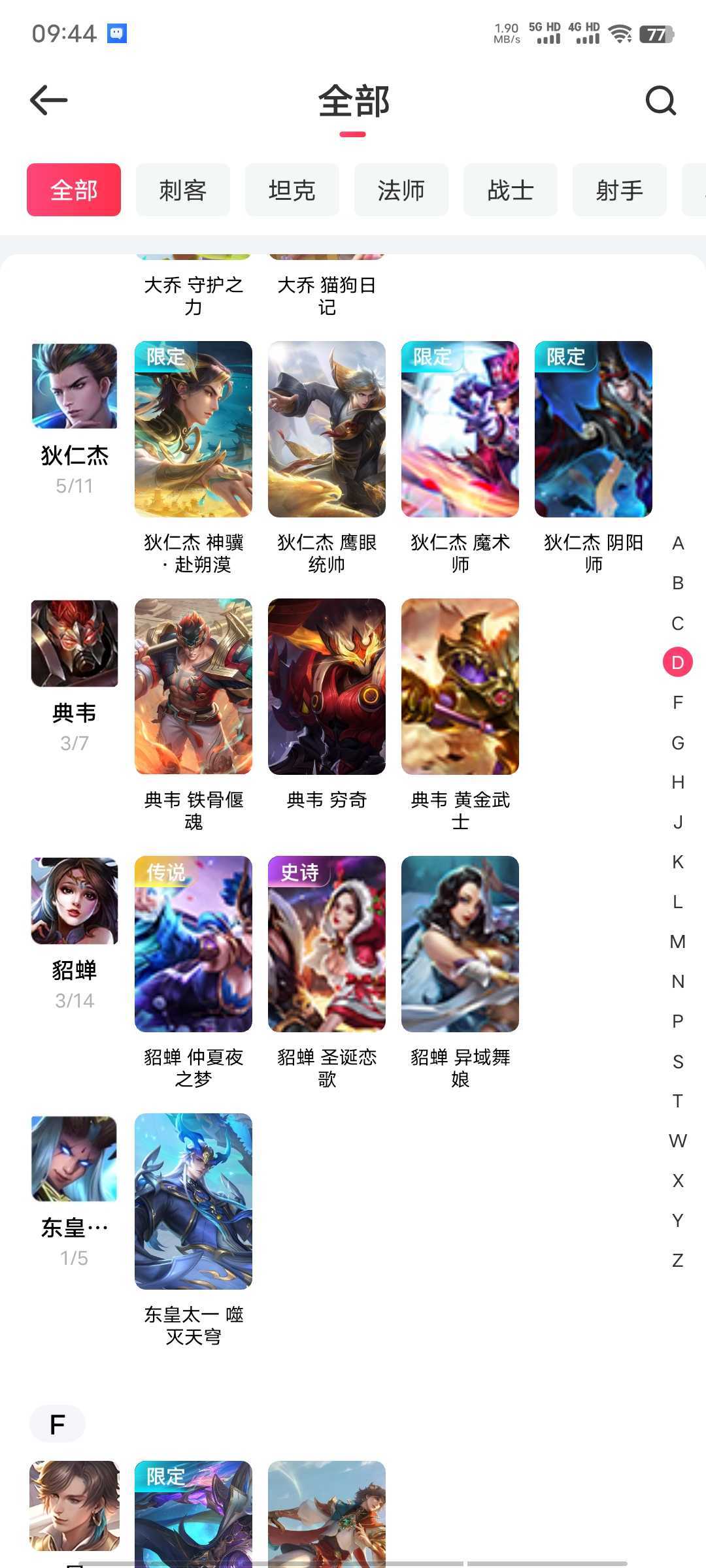Jump to letter A in the index
This screenshot has width=706, height=1568.
coord(678,544)
